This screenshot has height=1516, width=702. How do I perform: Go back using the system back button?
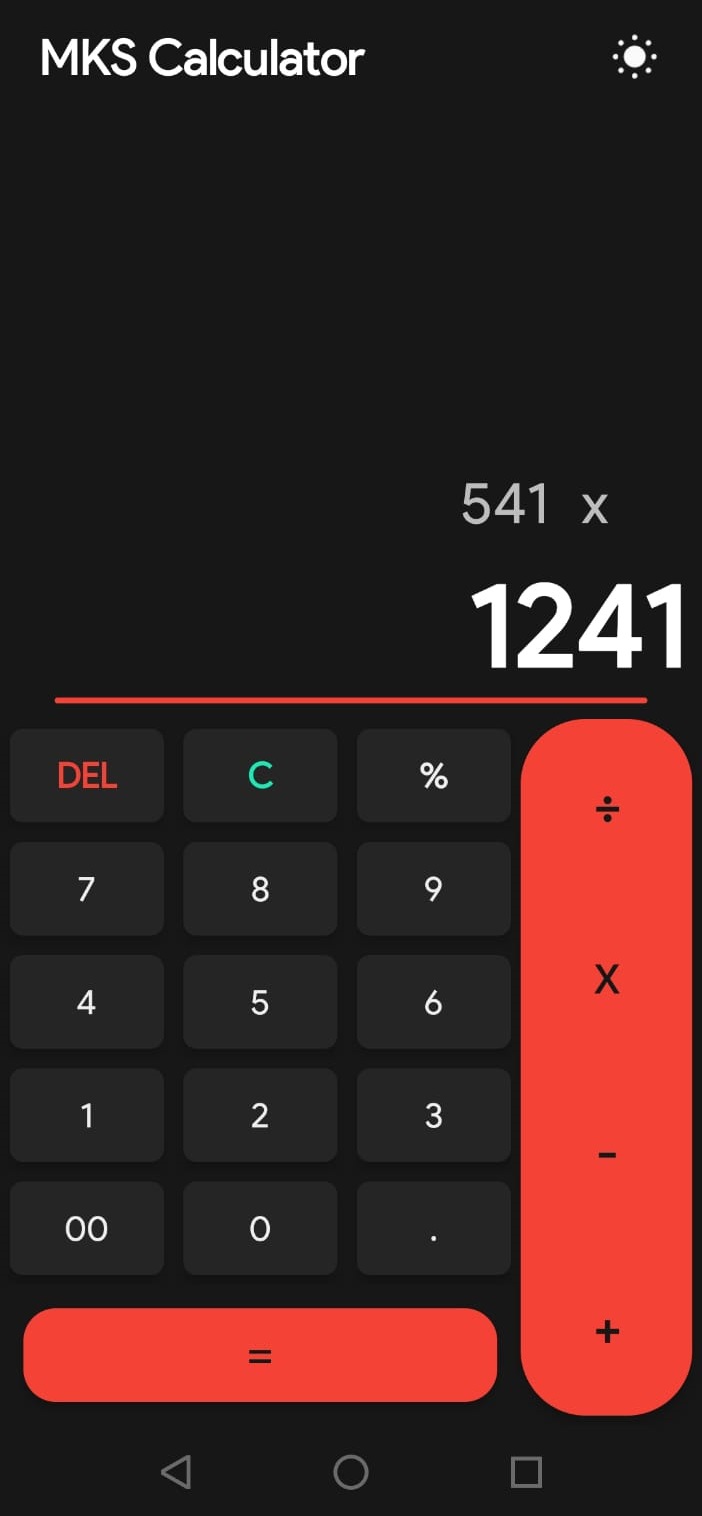[x=176, y=1472]
